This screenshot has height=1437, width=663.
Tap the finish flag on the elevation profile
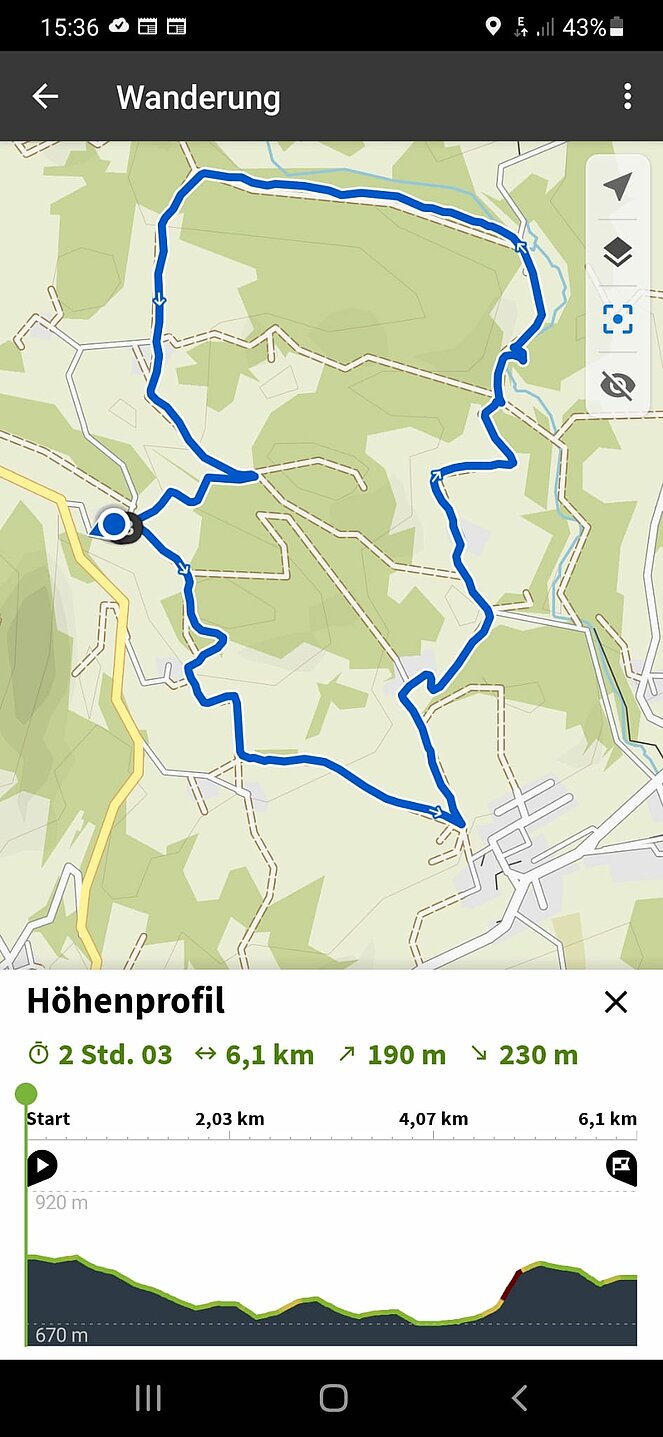click(621, 1166)
